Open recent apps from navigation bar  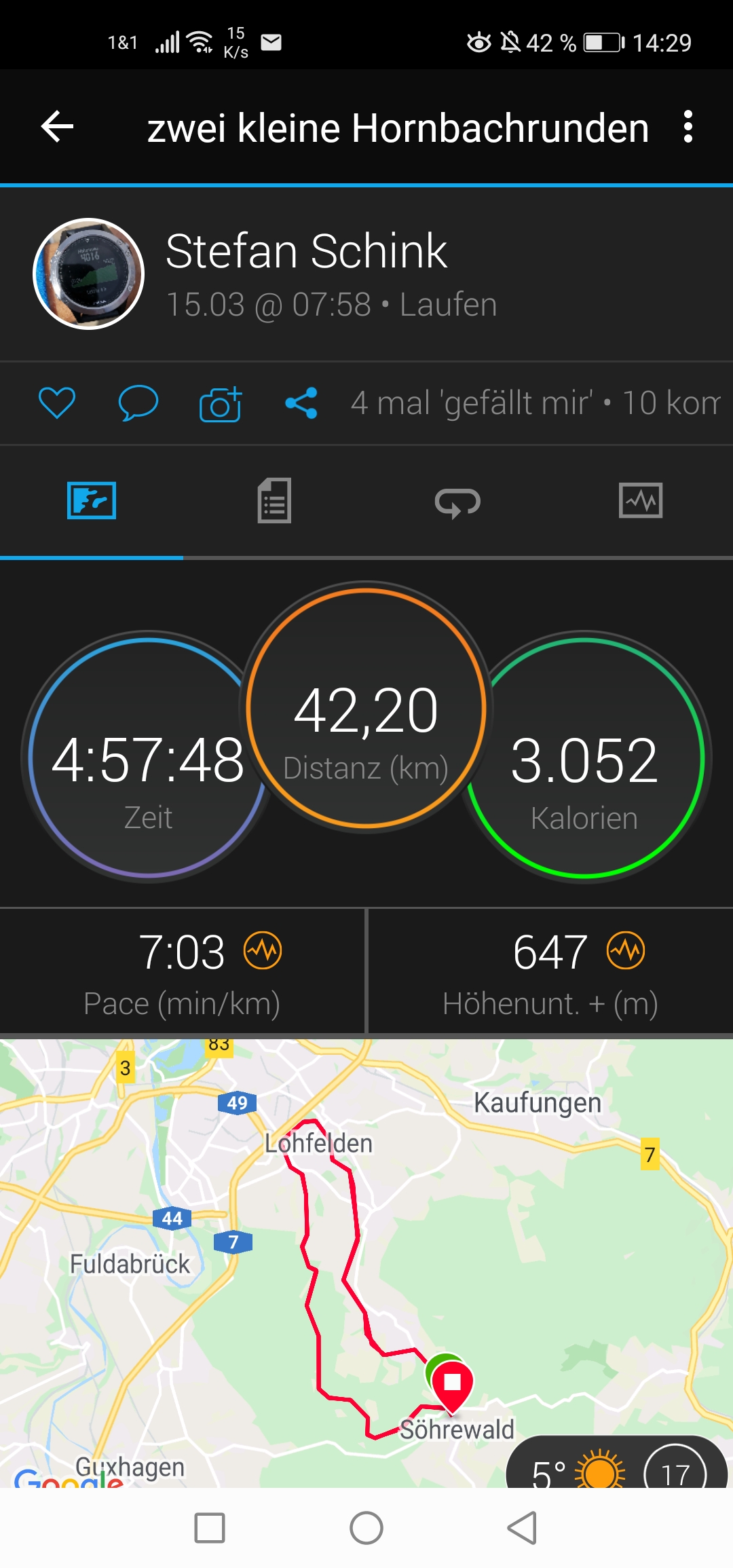pos(210,1528)
